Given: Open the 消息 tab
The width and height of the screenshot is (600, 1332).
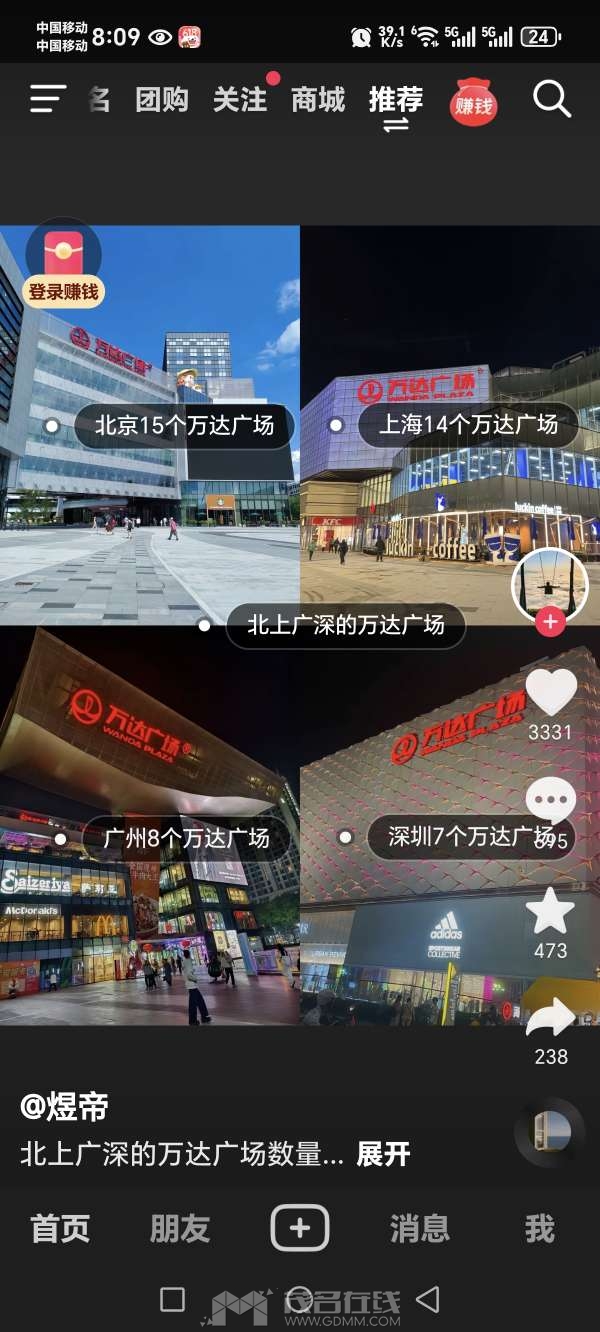Looking at the screenshot, I should 419,1228.
